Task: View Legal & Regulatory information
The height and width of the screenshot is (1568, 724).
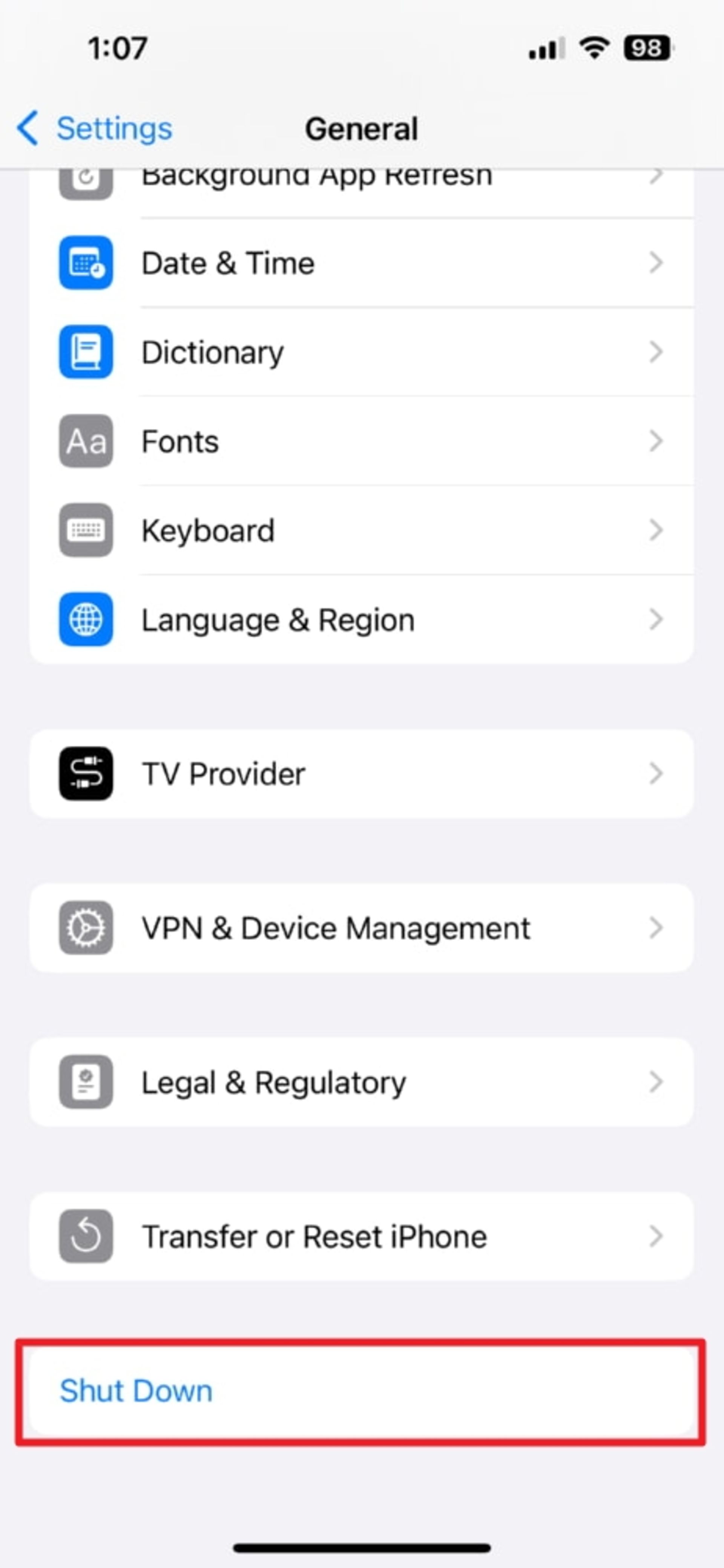Action: (361, 1082)
